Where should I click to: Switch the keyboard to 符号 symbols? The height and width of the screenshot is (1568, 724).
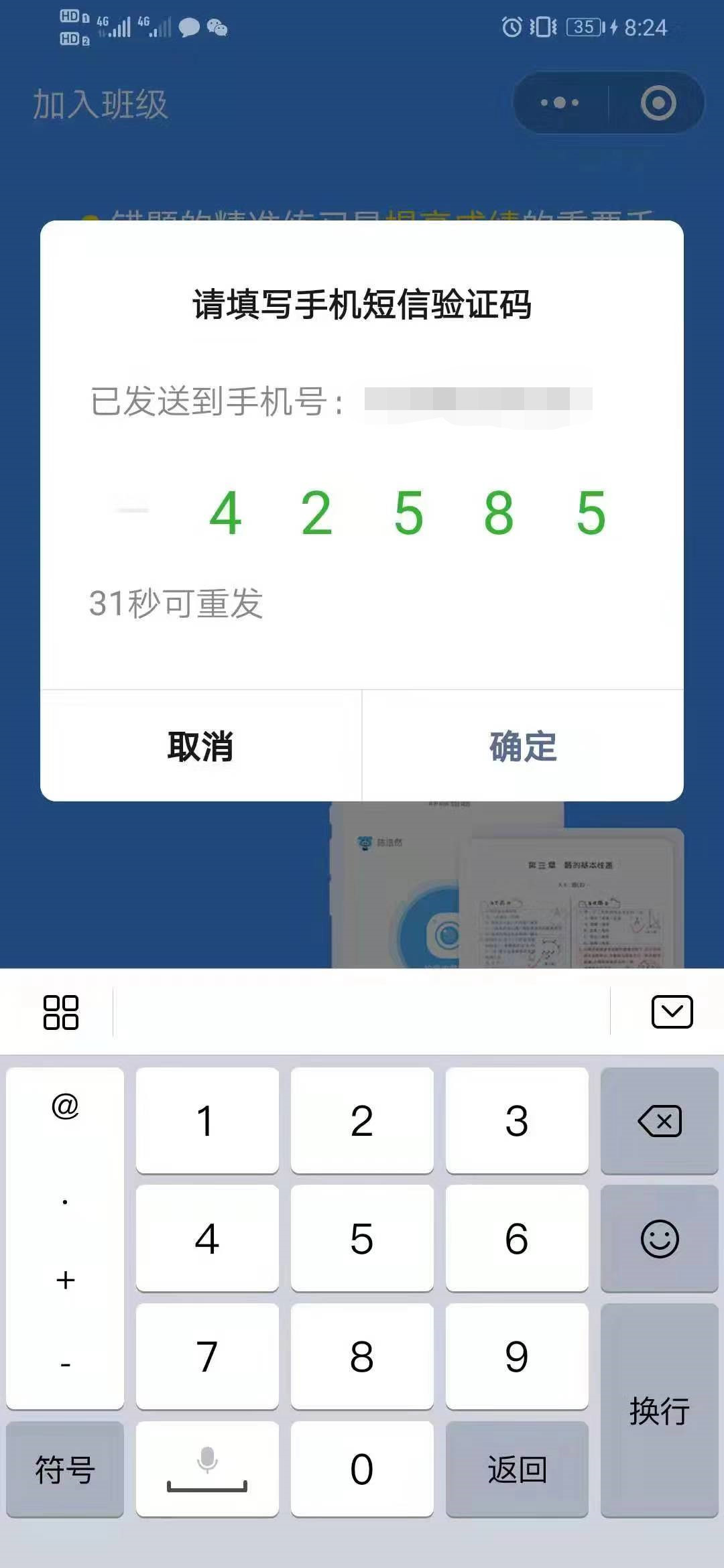click(x=65, y=1469)
